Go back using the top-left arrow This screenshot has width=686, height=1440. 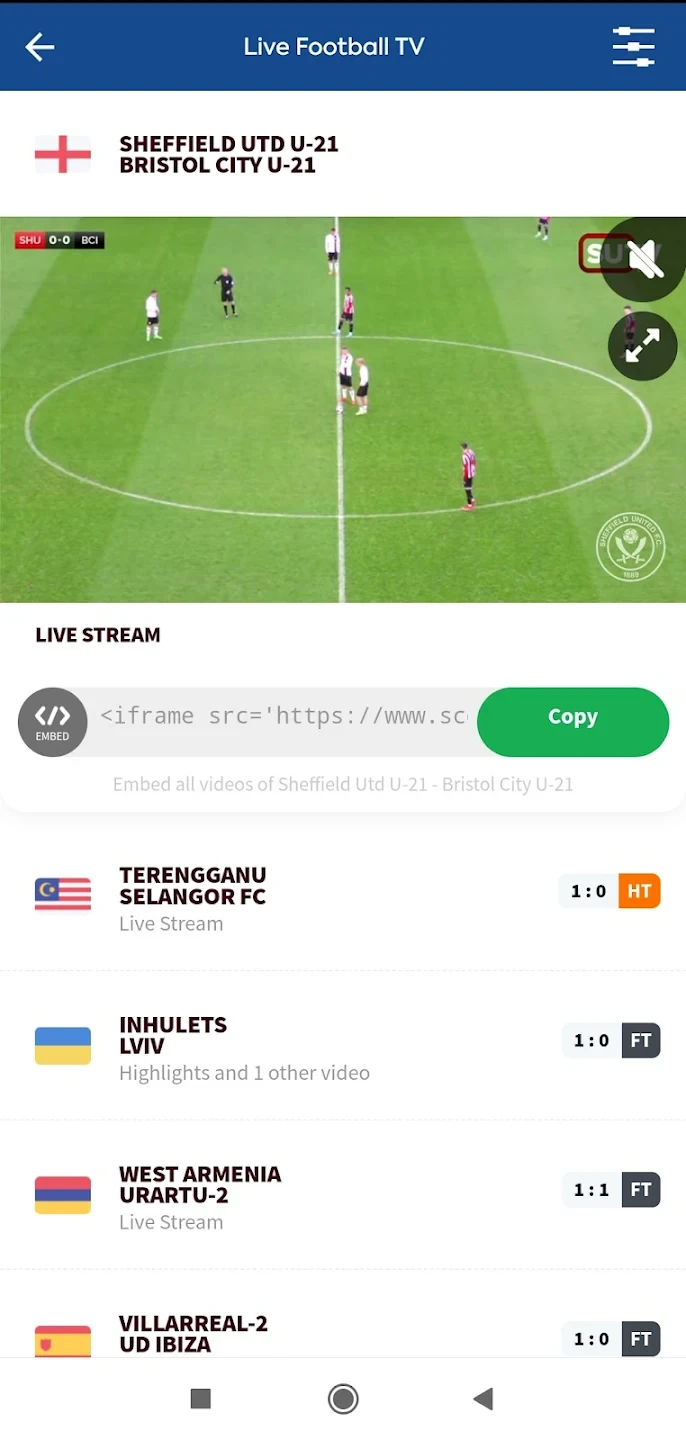(40, 46)
